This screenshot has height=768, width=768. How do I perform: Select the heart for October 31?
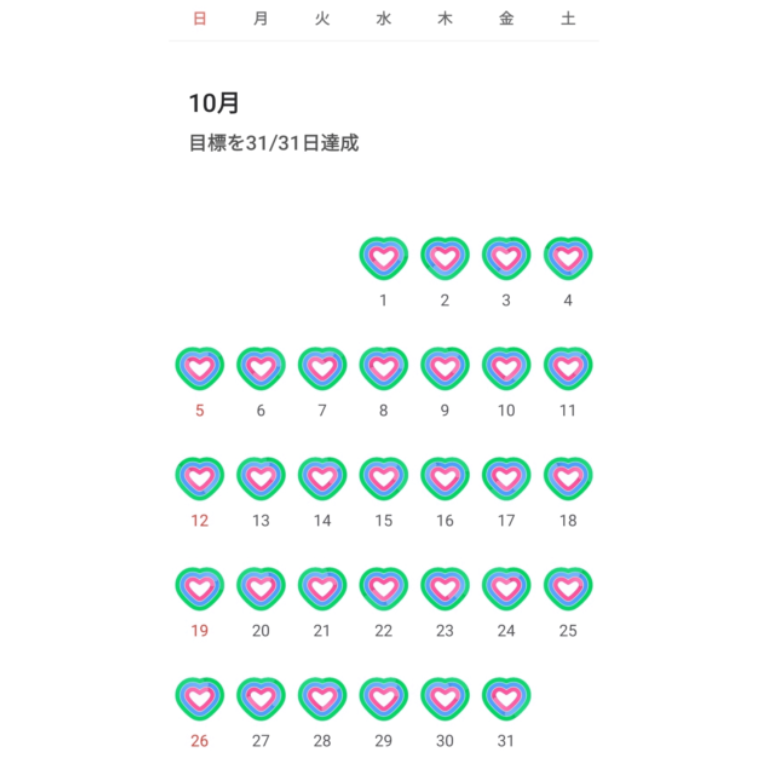(506, 698)
